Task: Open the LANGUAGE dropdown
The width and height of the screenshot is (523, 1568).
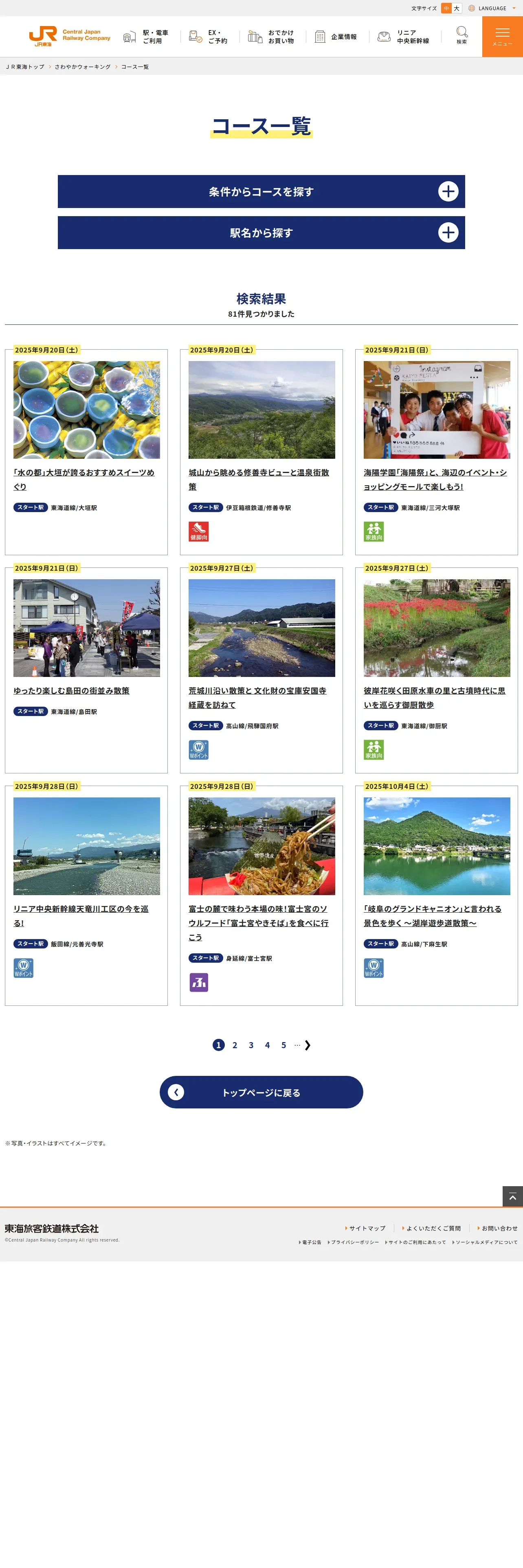Action: (x=492, y=9)
